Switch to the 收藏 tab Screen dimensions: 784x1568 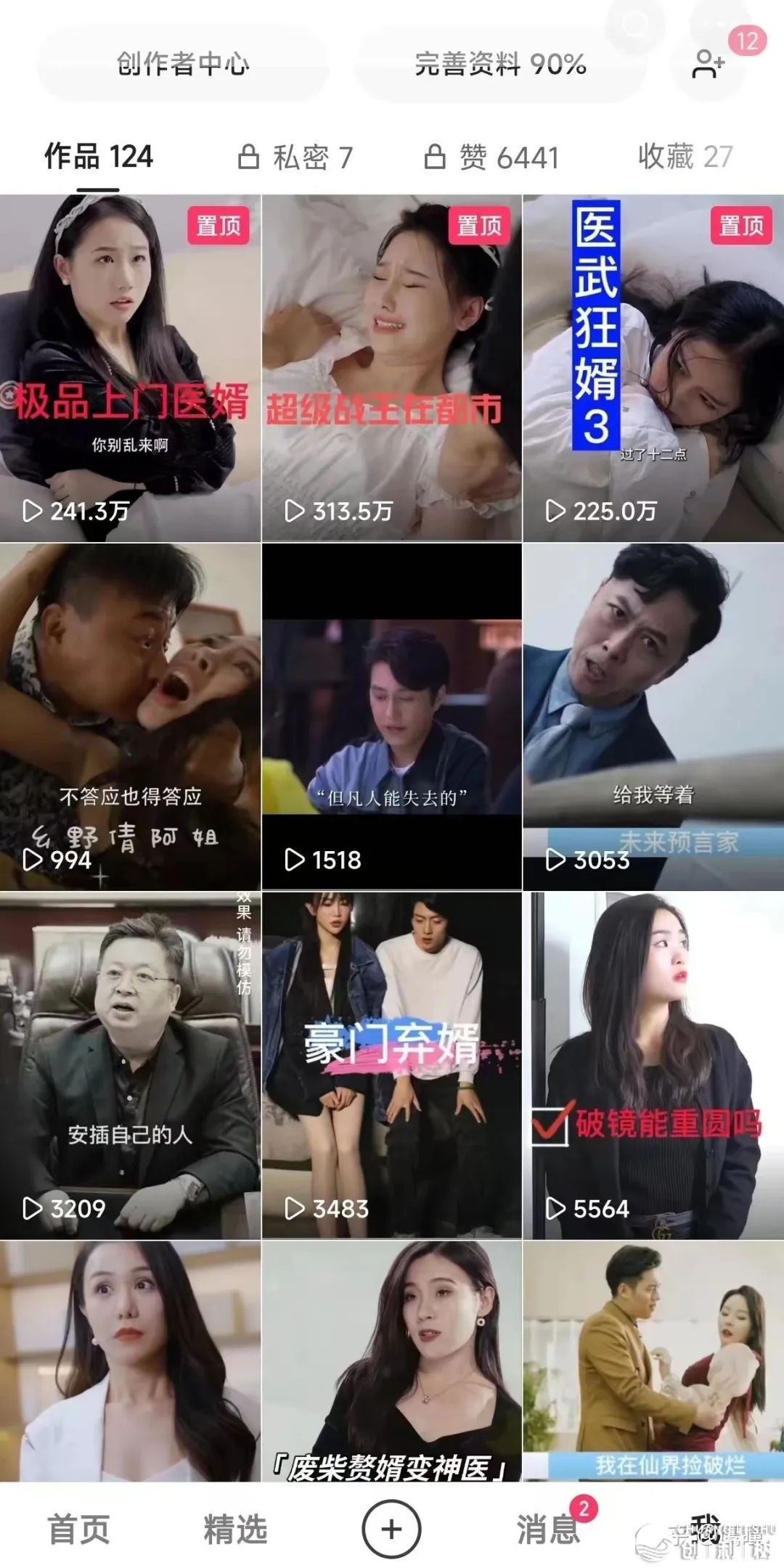click(x=685, y=157)
